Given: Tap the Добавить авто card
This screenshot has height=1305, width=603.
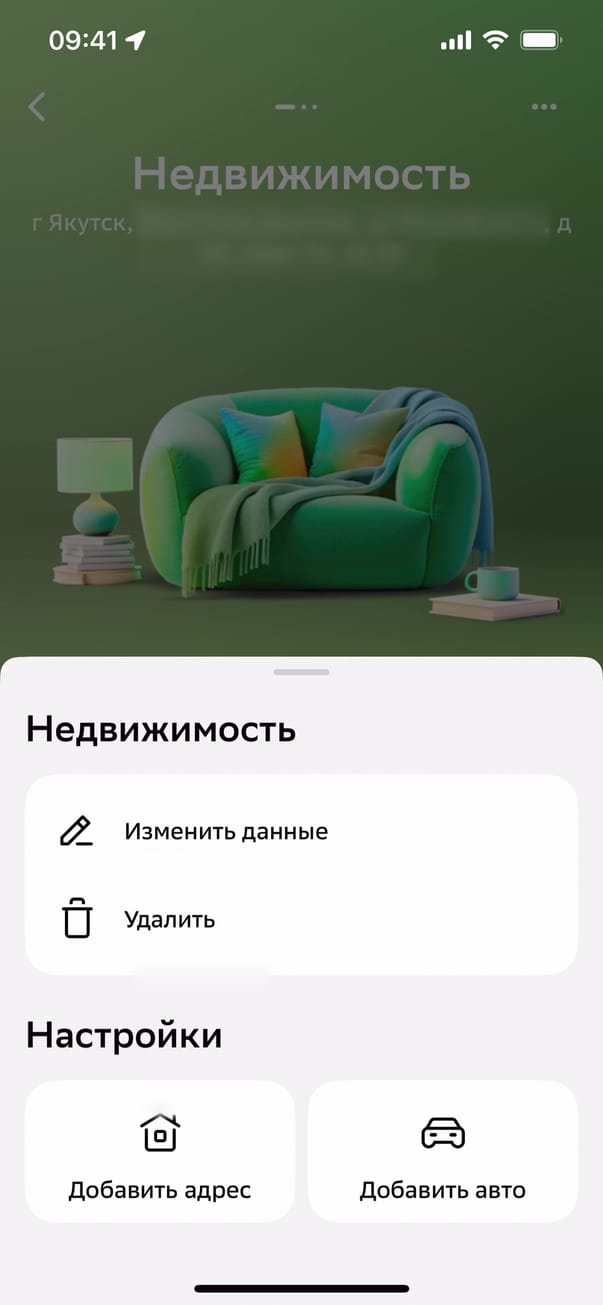Looking at the screenshot, I should (x=442, y=1151).
